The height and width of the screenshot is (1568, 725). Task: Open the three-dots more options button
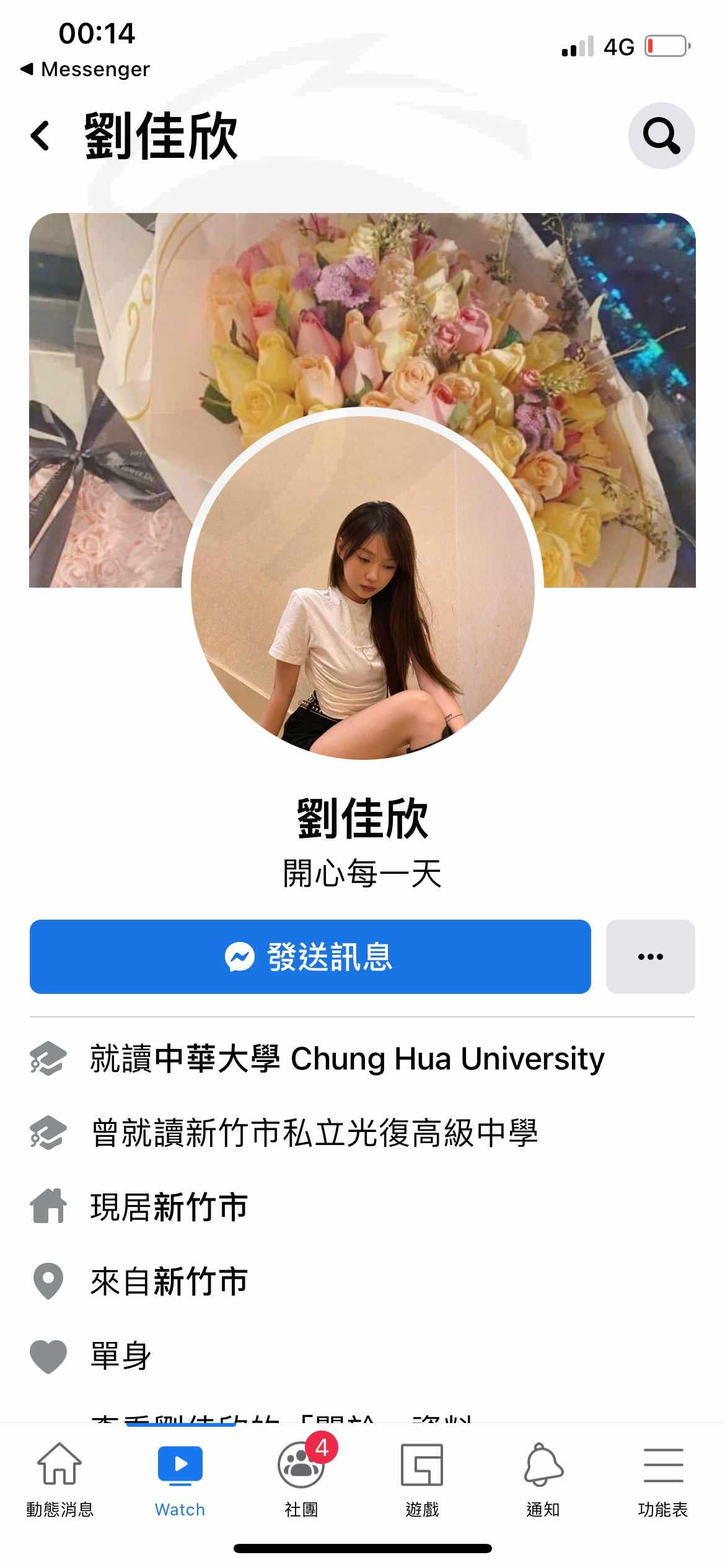pos(651,957)
